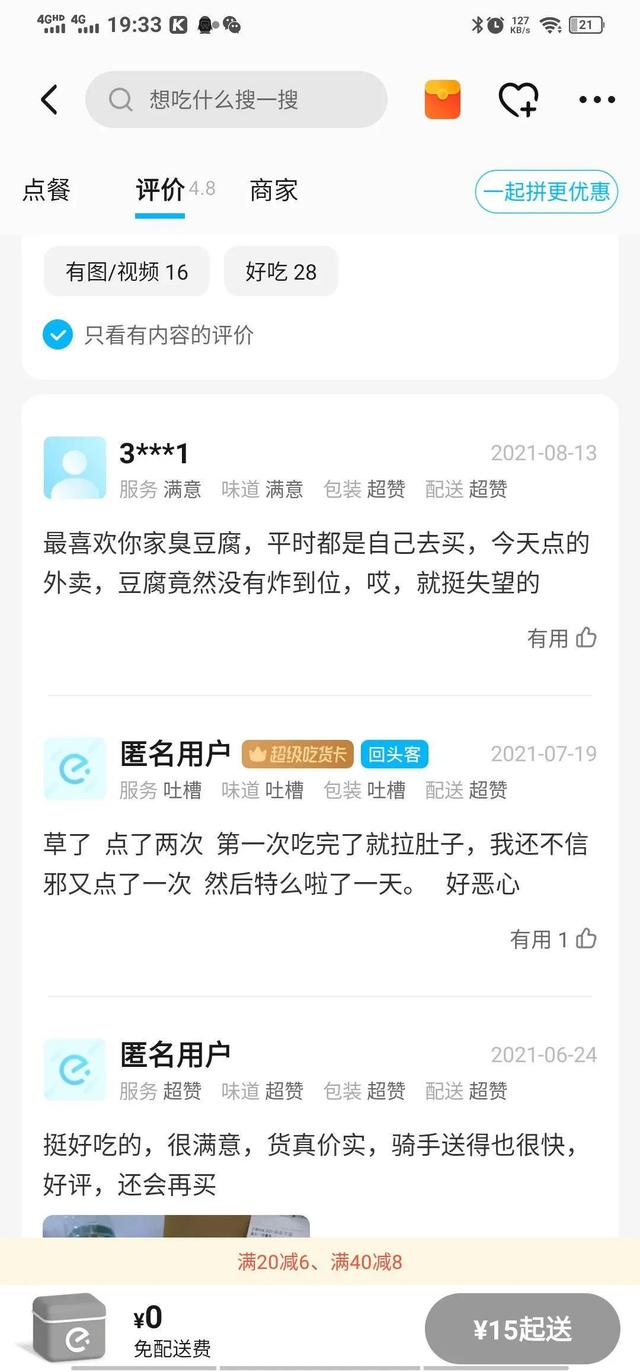The height and width of the screenshot is (1372, 640).
Task: Uncheck 只看有内容的评价
Action: tap(148, 335)
